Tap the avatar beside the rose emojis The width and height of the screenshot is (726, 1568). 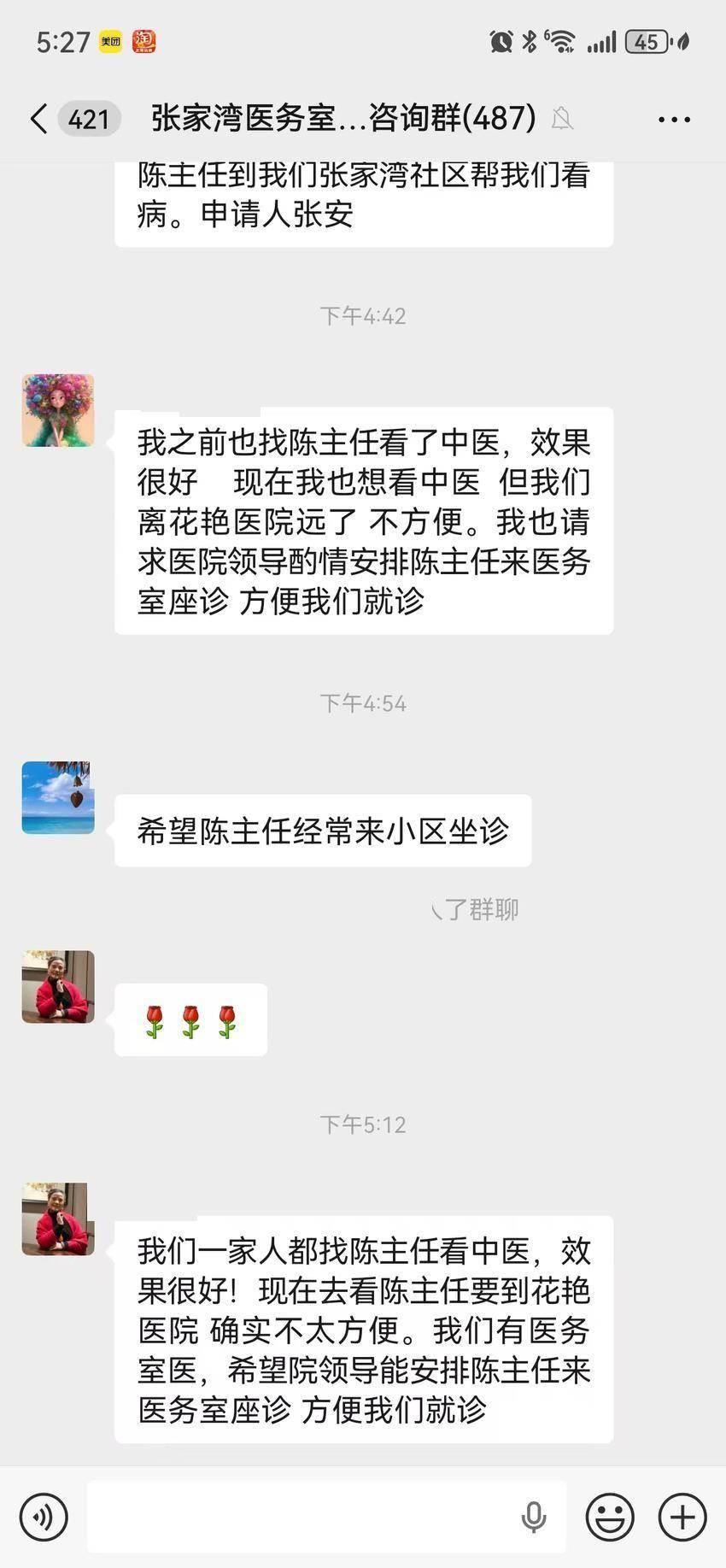[x=58, y=987]
